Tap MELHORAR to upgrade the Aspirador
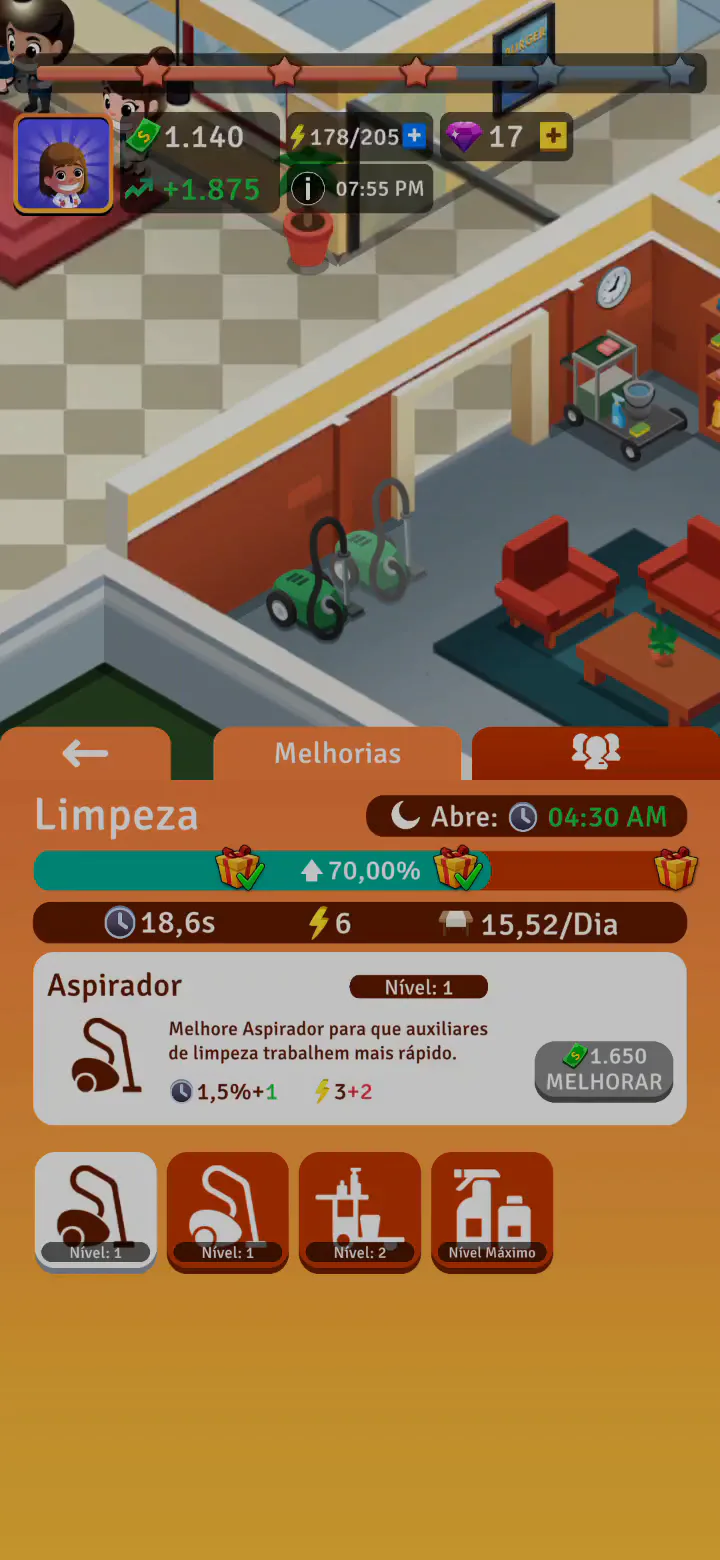The width and height of the screenshot is (720, 1560). pyautogui.click(x=604, y=1071)
